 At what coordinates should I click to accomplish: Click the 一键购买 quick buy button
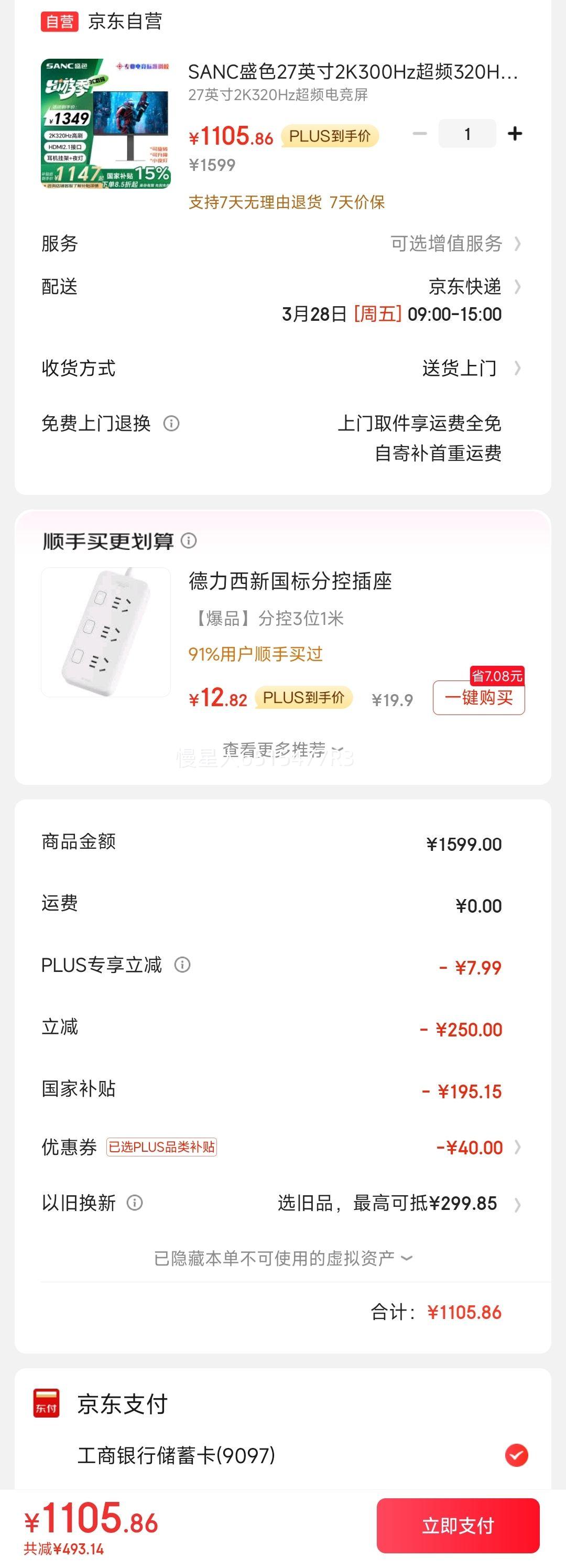pyautogui.click(x=478, y=698)
